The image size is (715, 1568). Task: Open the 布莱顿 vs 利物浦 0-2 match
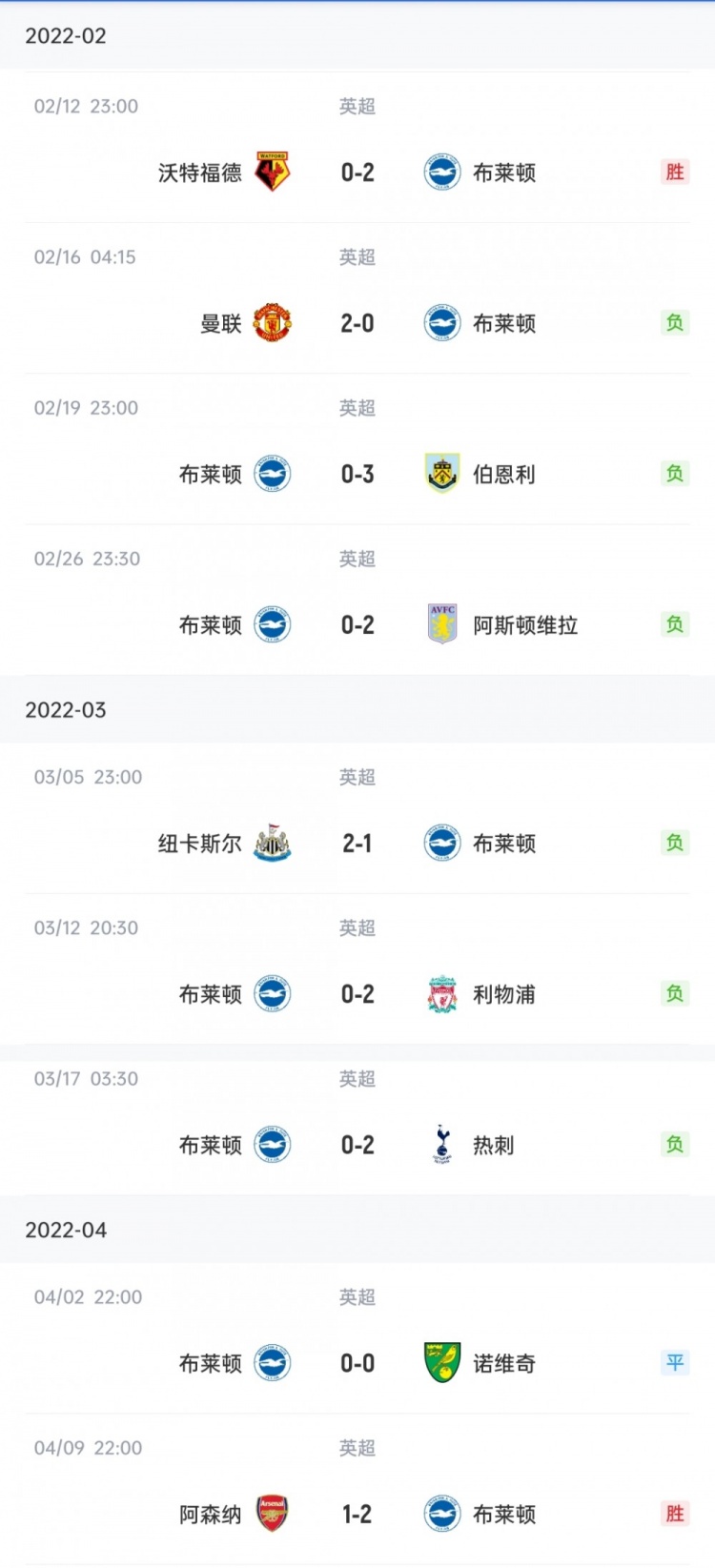pyautogui.click(x=357, y=969)
